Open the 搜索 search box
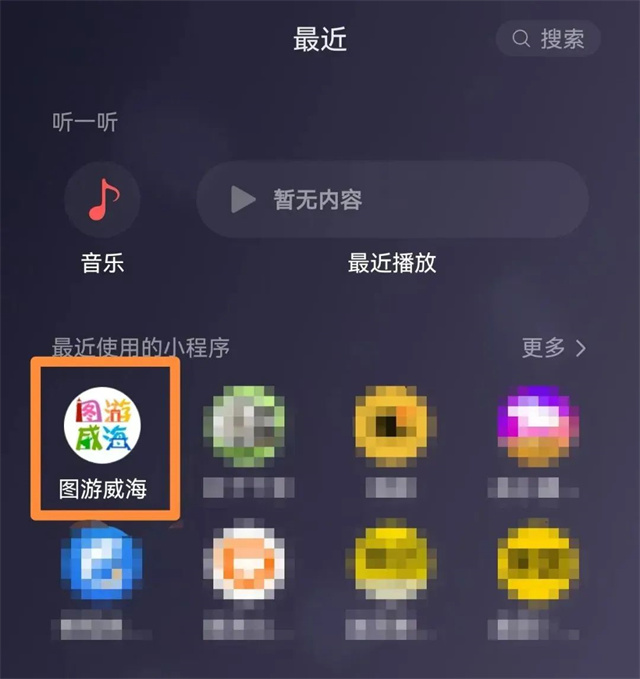This screenshot has height=679, width=640. click(x=548, y=39)
